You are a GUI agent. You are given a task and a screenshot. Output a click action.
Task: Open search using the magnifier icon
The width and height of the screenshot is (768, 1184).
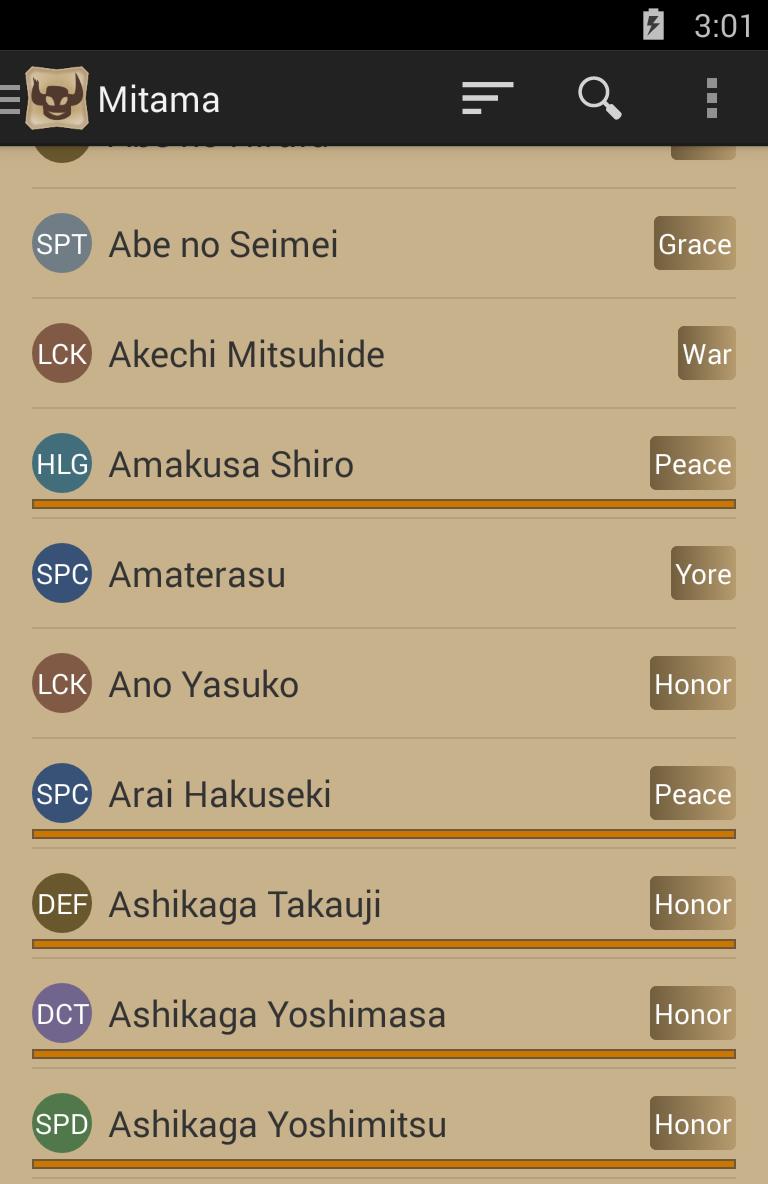point(598,97)
